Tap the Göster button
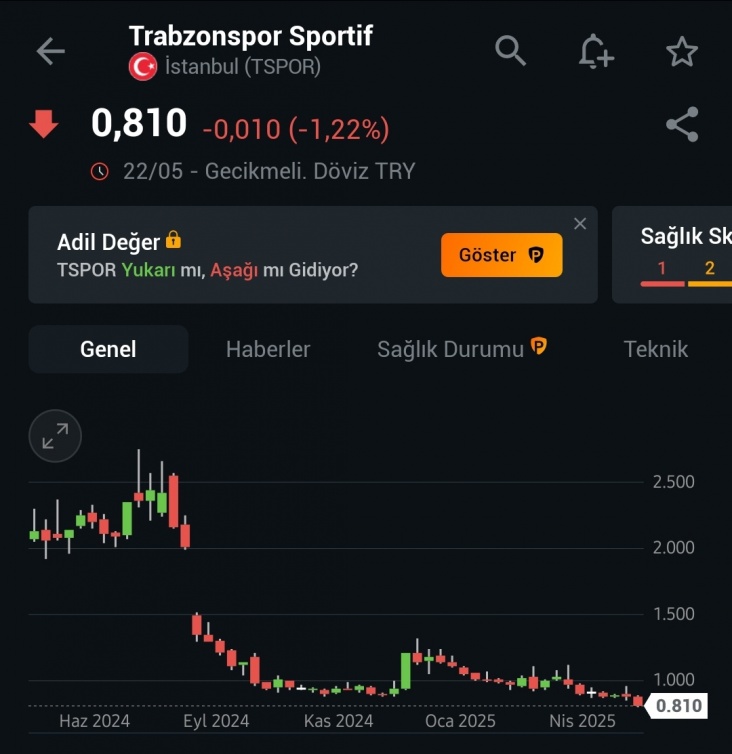The image size is (732, 754). [501, 255]
